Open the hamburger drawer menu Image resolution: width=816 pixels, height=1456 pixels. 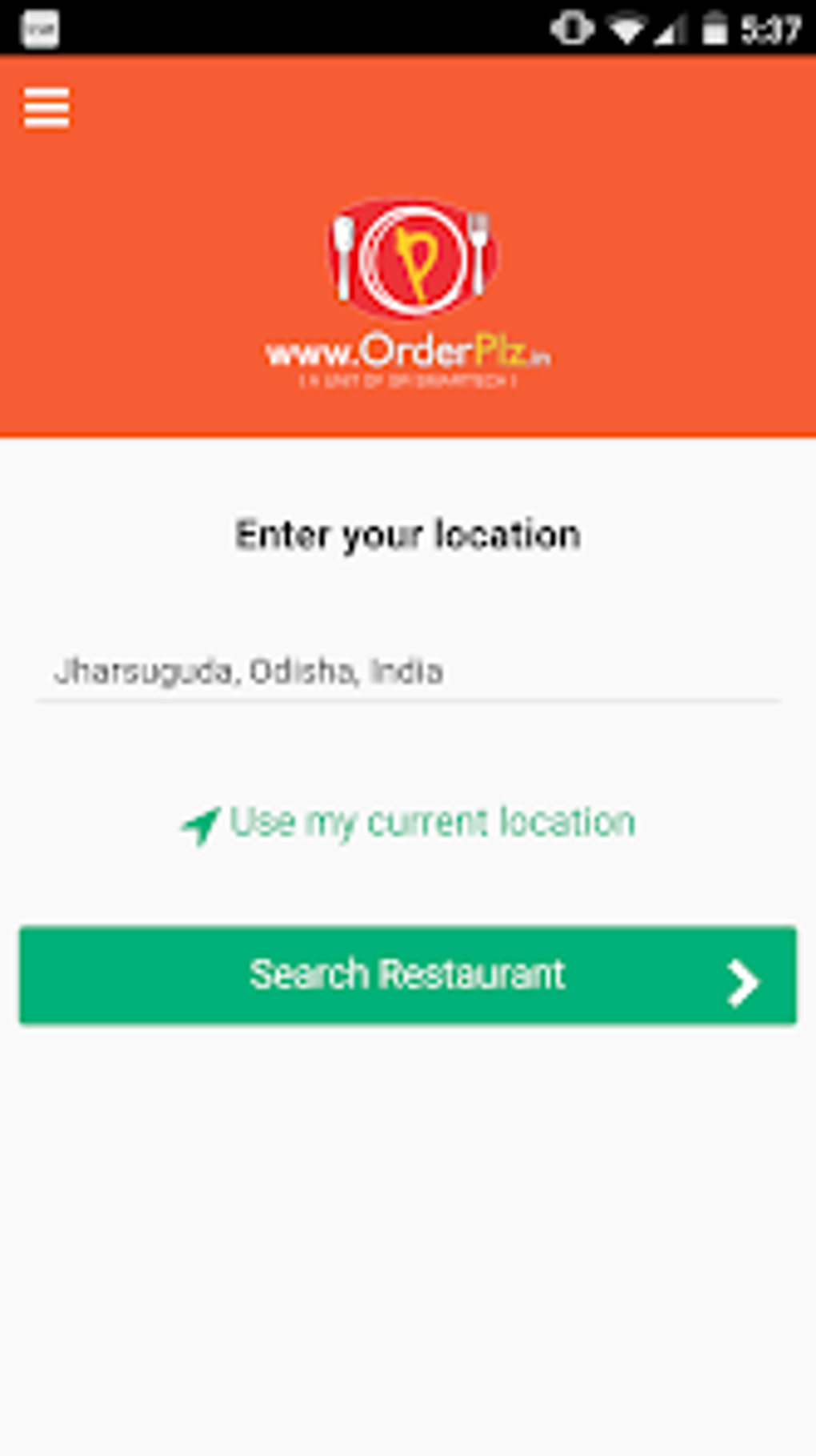click(46, 108)
